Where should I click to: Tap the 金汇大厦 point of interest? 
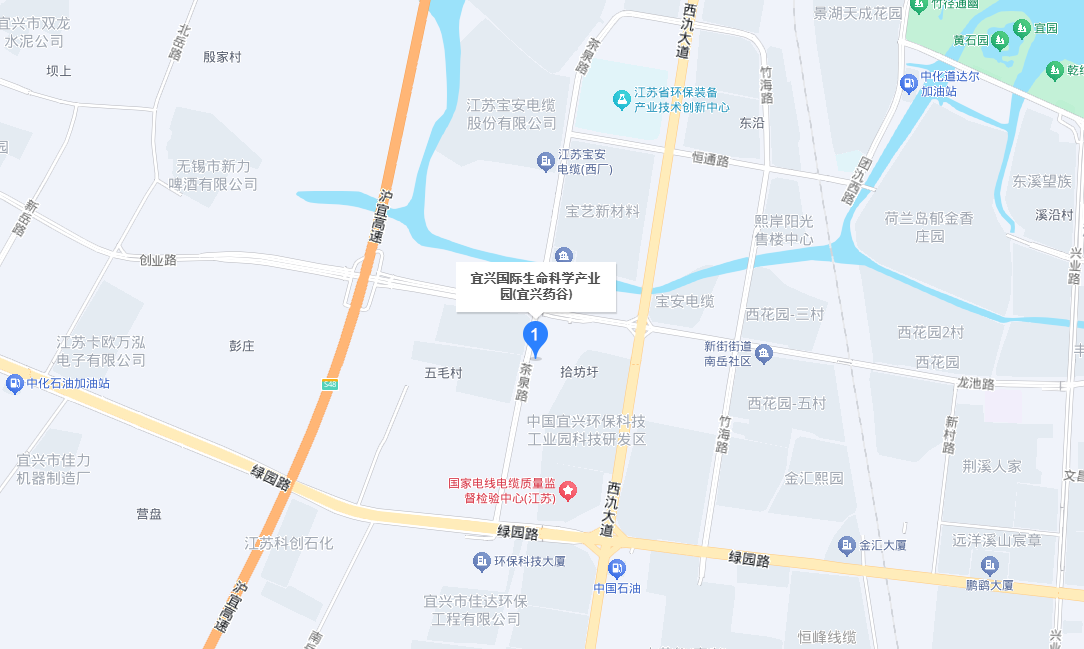[847, 545]
